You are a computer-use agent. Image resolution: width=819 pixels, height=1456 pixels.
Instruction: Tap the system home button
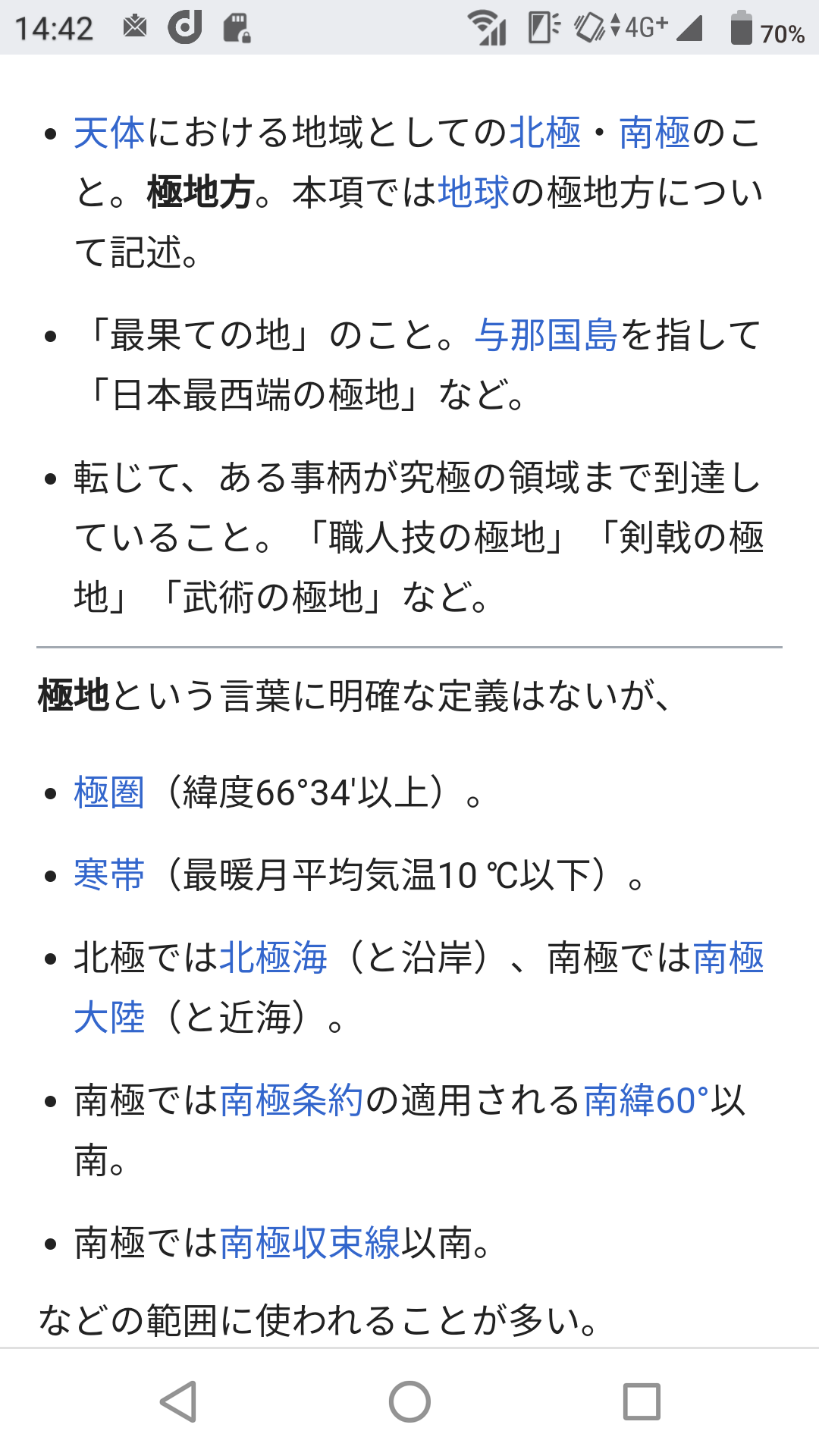(x=409, y=1401)
